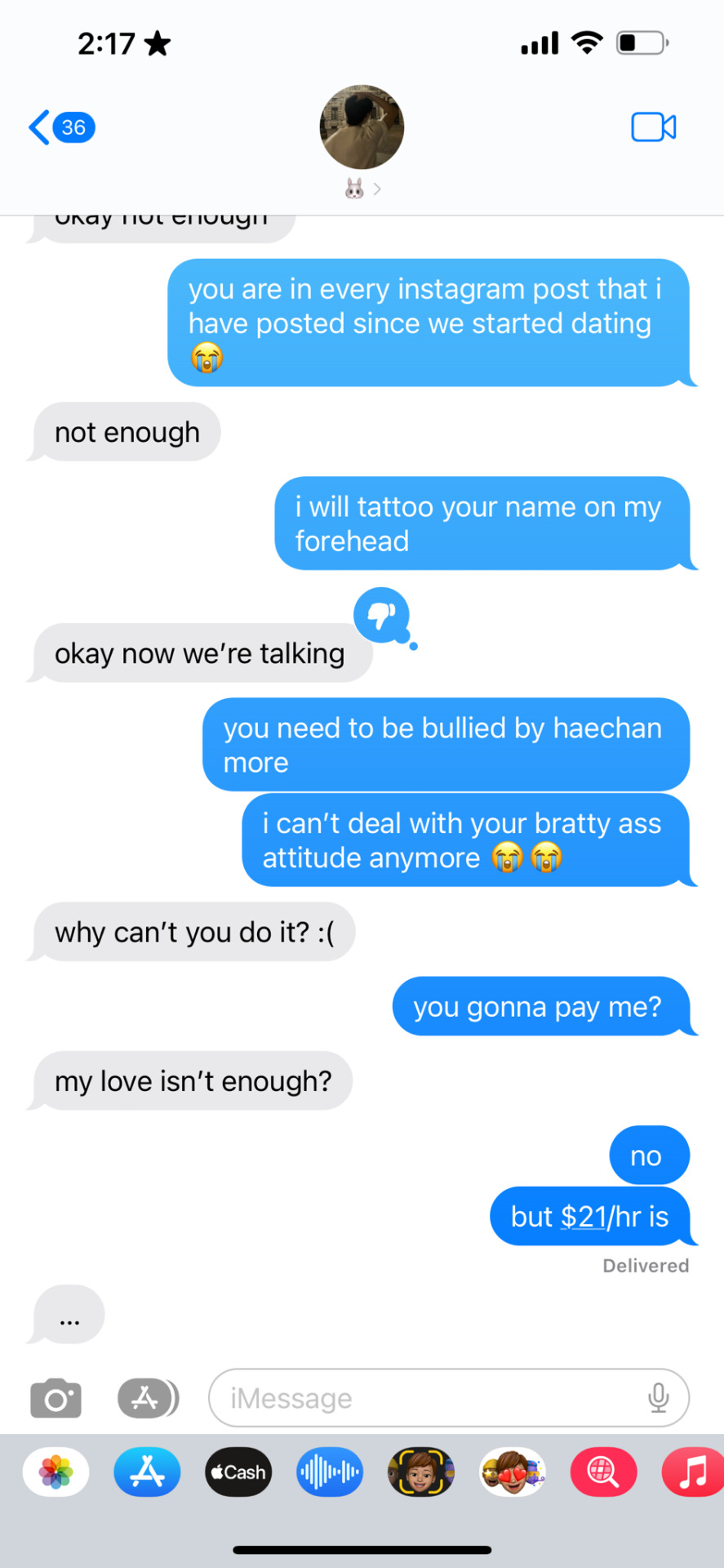The image size is (724, 1568).
Task: Toggle the iMessage apps drawer
Action: pyautogui.click(x=147, y=1398)
